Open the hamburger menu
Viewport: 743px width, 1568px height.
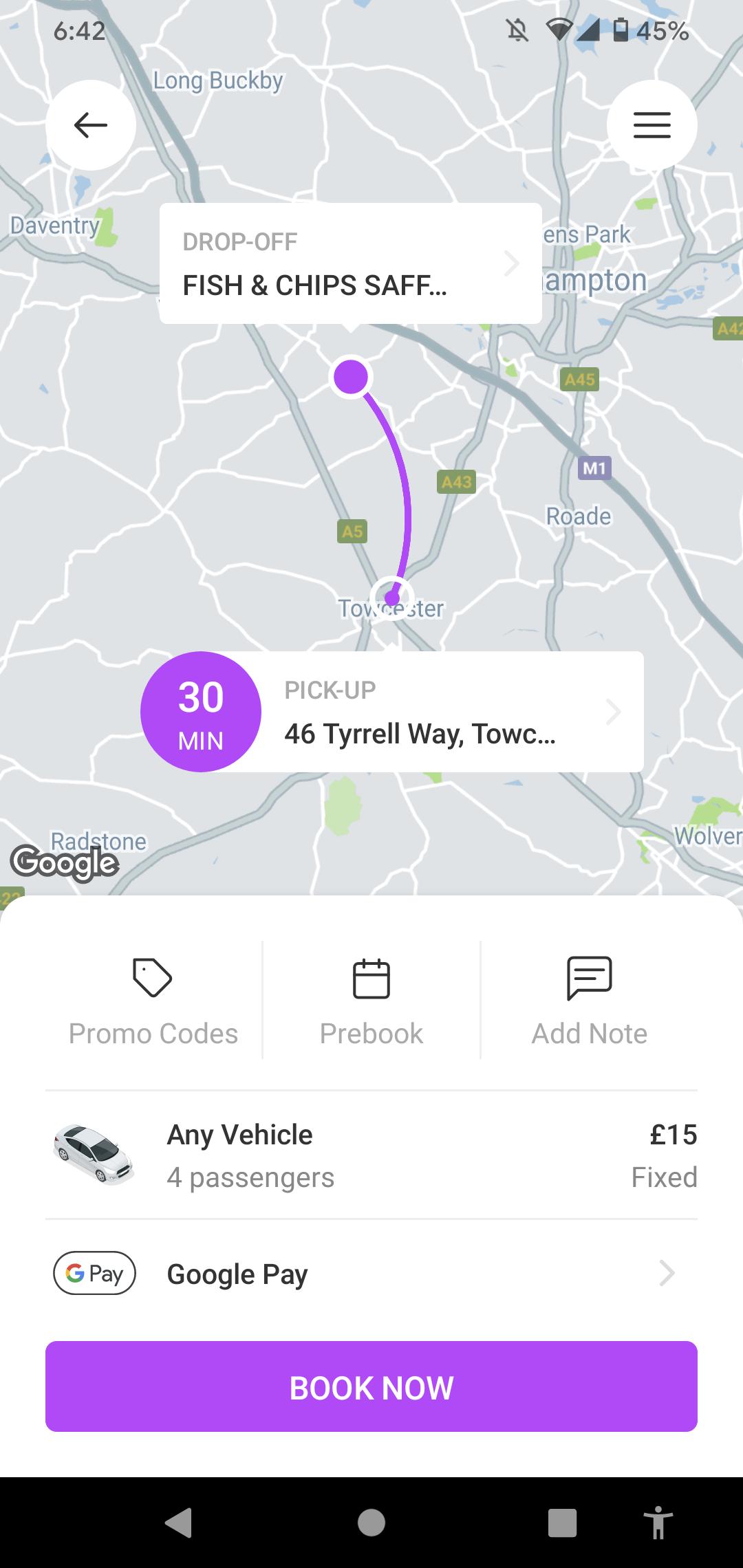tap(652, 125)
